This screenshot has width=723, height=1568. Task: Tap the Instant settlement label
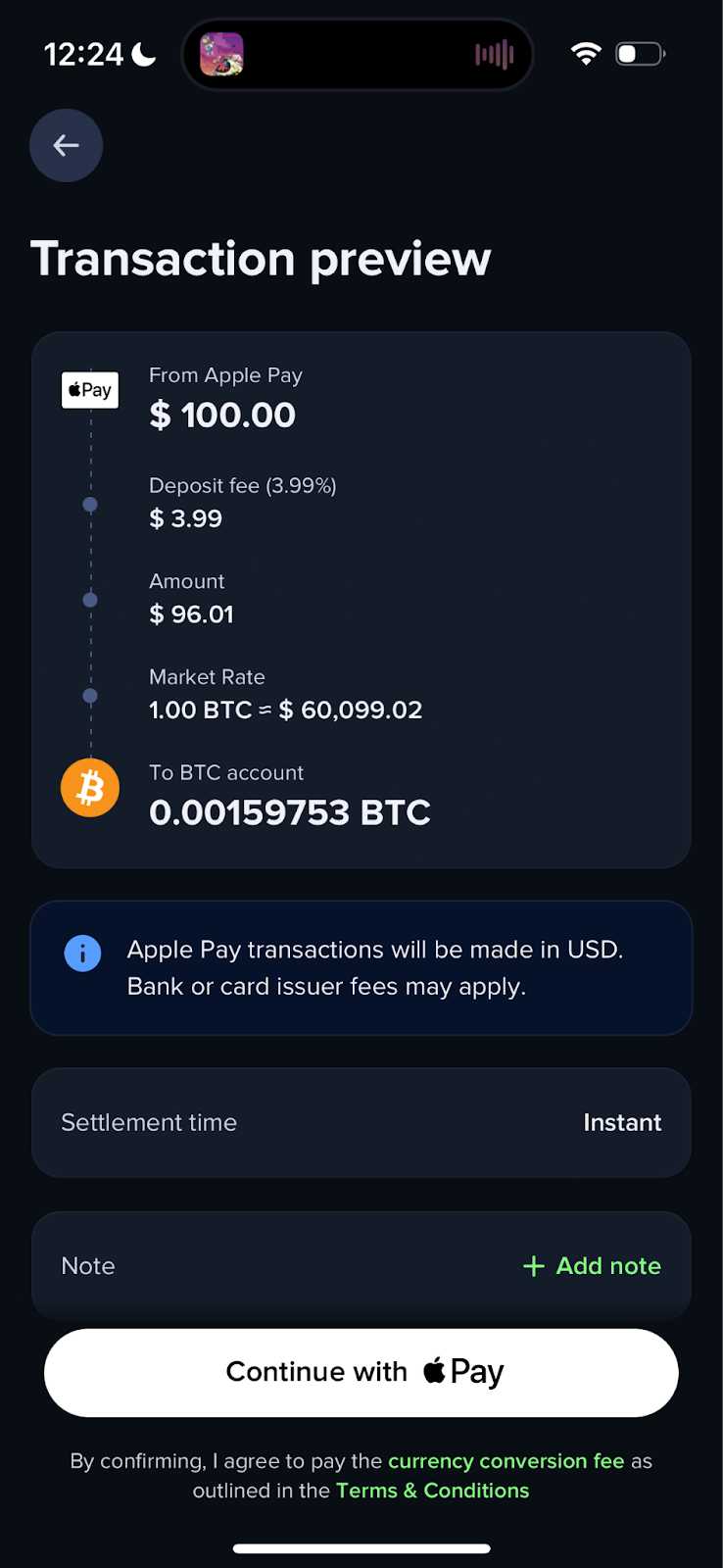(x=622, y=1122)
